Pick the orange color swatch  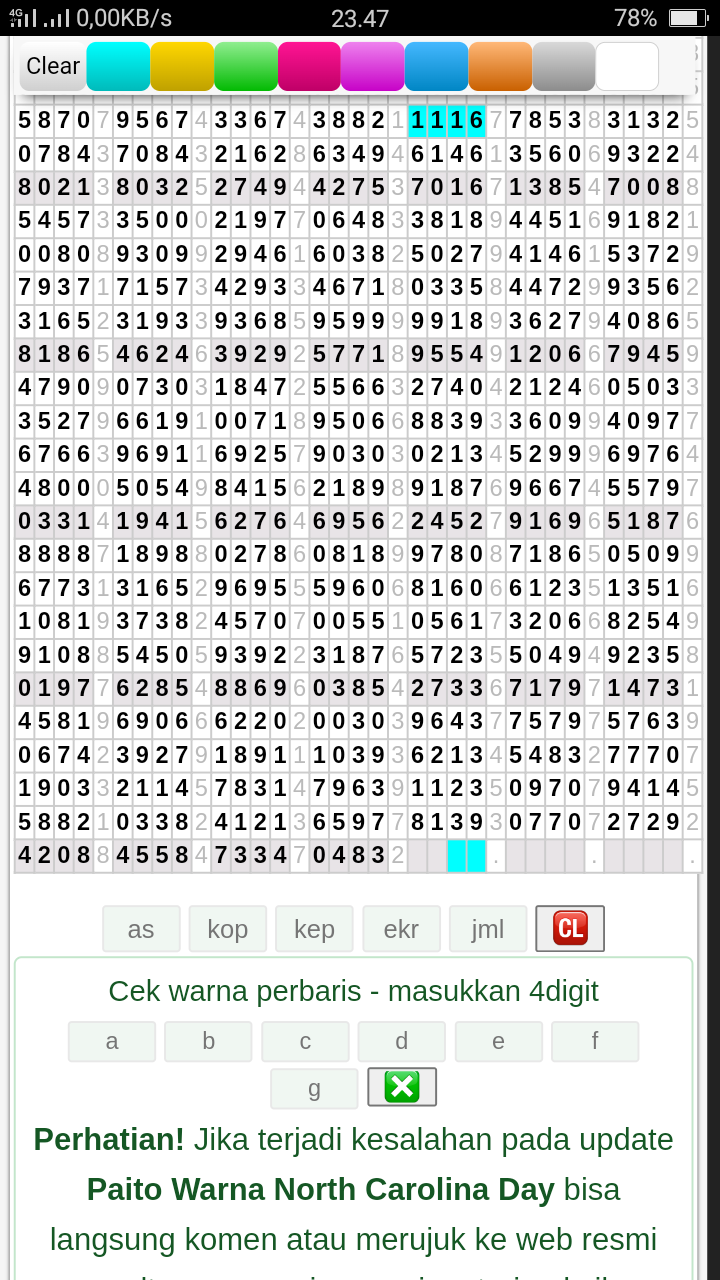pyautogui.click(x=500, y=66)
